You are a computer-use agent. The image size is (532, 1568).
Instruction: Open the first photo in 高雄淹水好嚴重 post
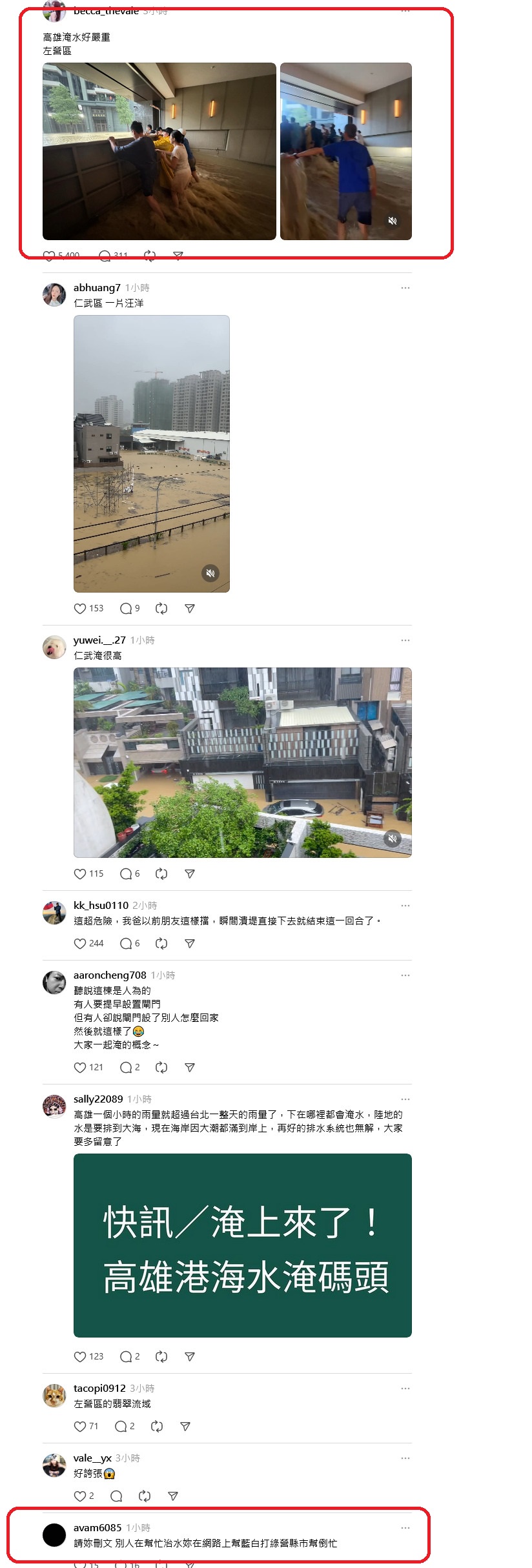click(159, 151)
